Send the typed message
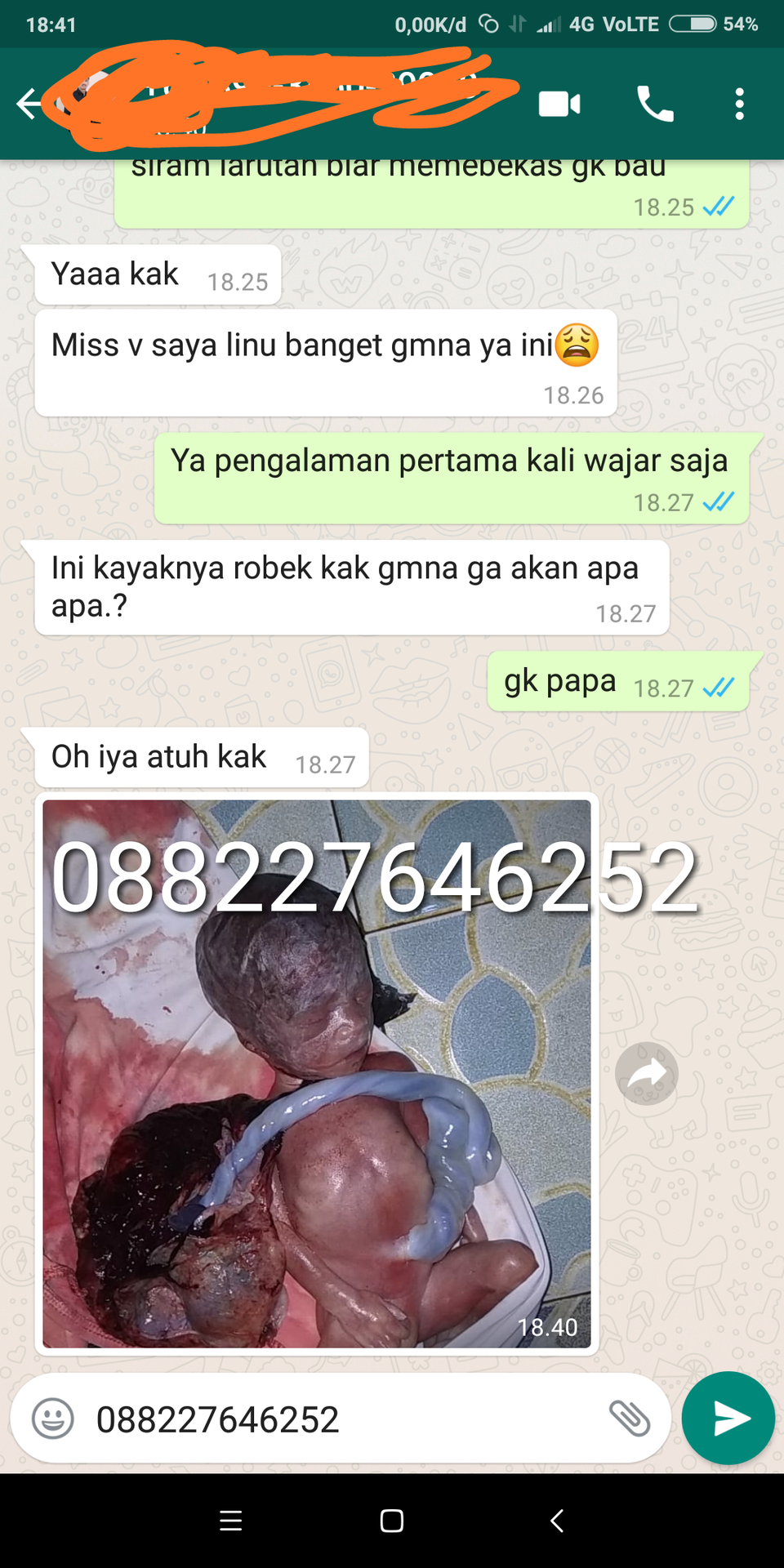Viewport: 784px width, 1568px height. [x=728, y=1418]
